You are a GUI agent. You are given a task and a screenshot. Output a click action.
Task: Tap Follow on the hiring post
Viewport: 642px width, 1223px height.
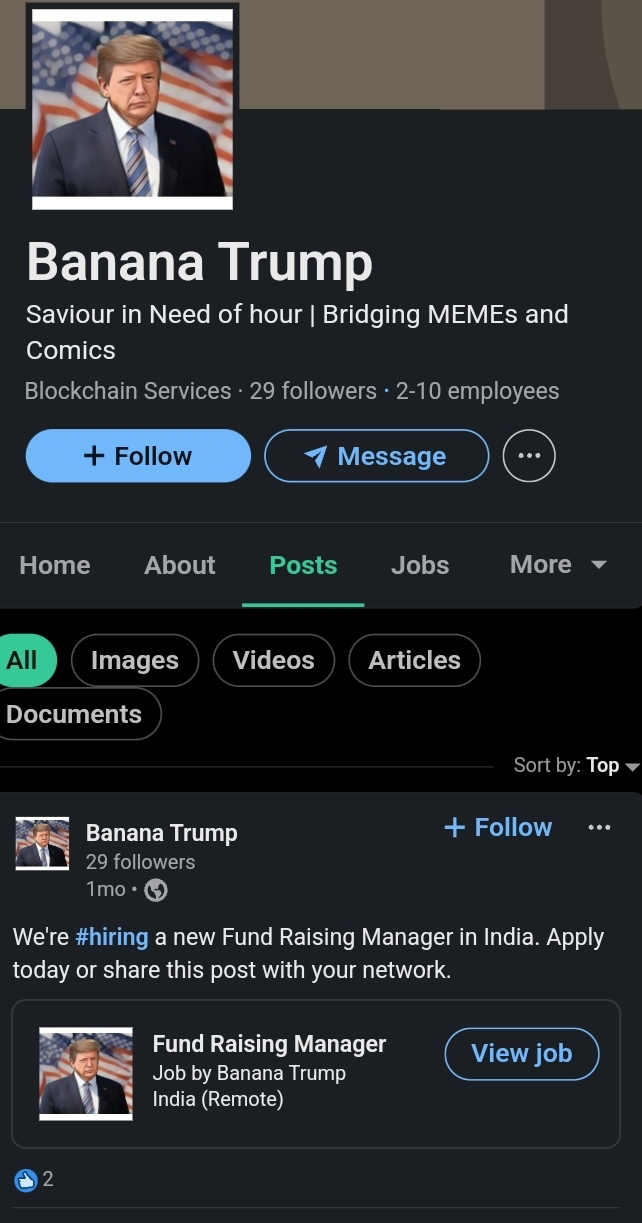point(497,827)
